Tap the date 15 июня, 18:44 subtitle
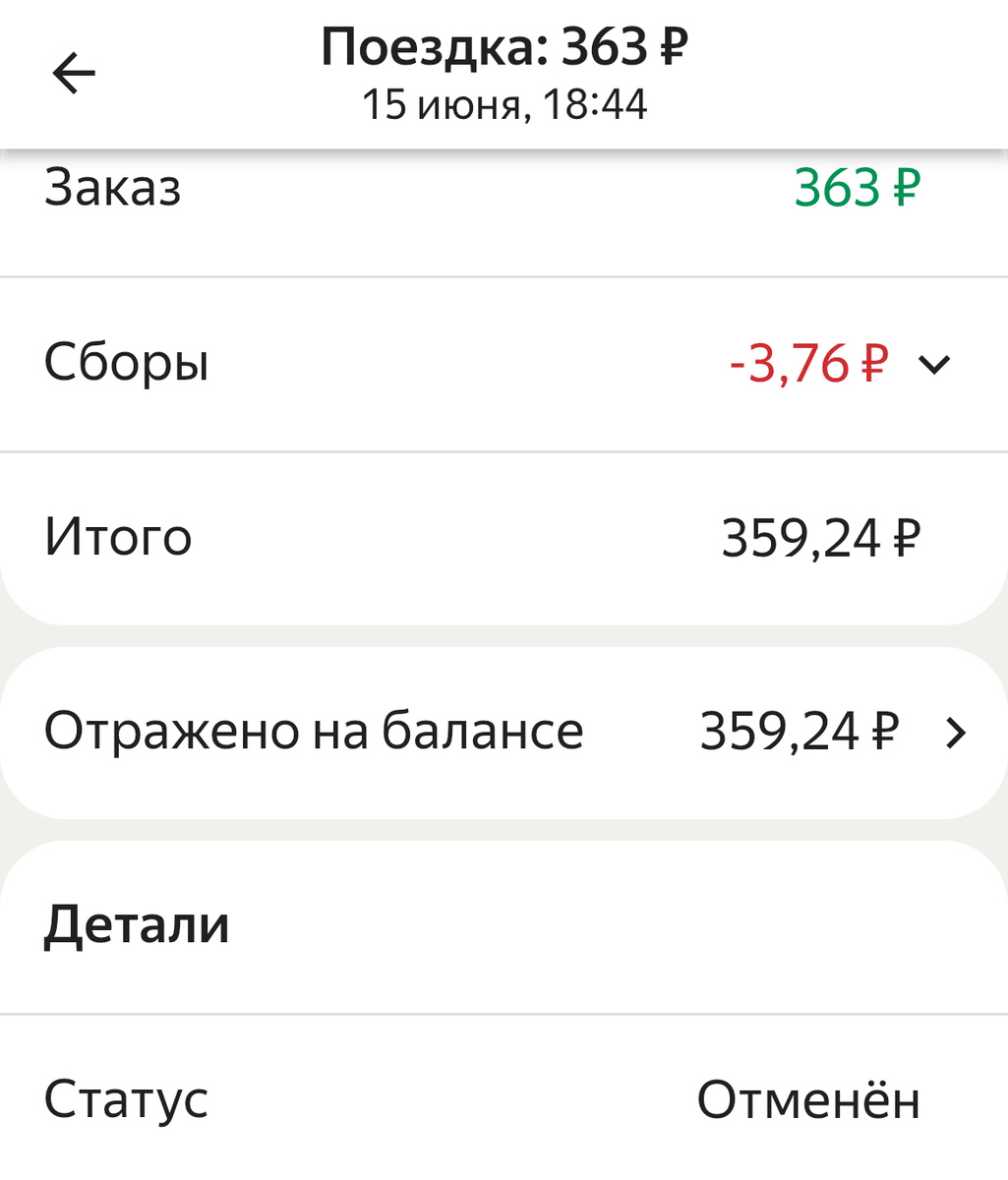The height and width of the screenshot is (1180, 1008). [504, 101]
